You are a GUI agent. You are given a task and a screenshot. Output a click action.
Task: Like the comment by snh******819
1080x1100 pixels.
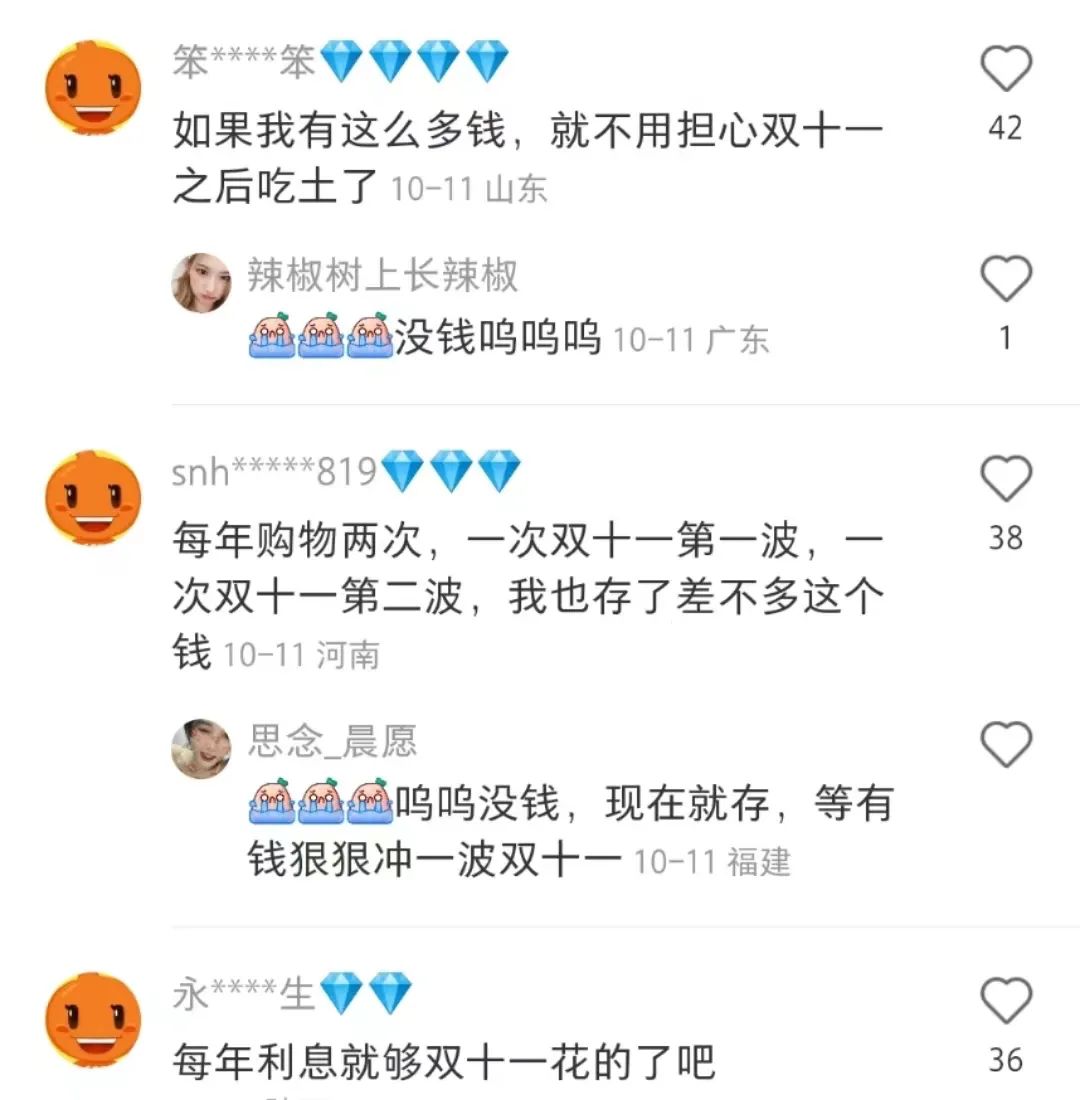pyautogui.click(x=1005, y=479)
